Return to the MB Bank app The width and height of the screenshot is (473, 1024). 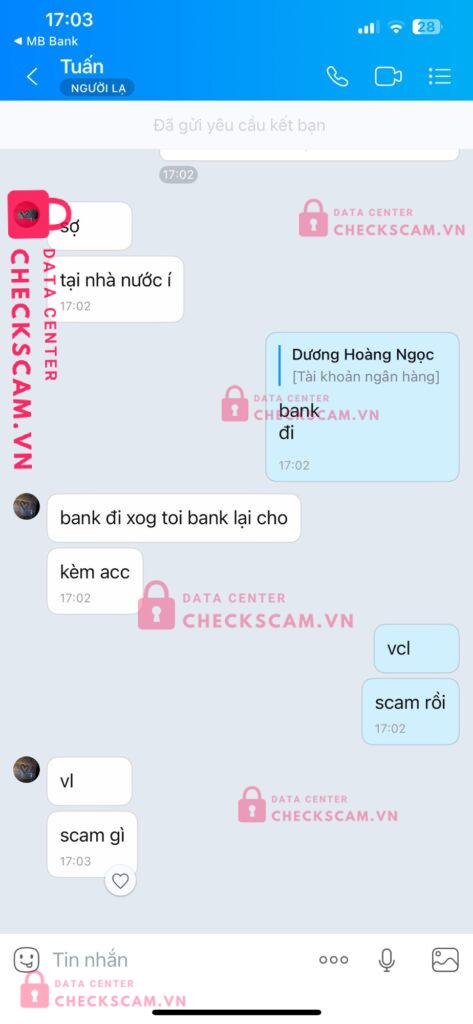(x=46, y=41)
